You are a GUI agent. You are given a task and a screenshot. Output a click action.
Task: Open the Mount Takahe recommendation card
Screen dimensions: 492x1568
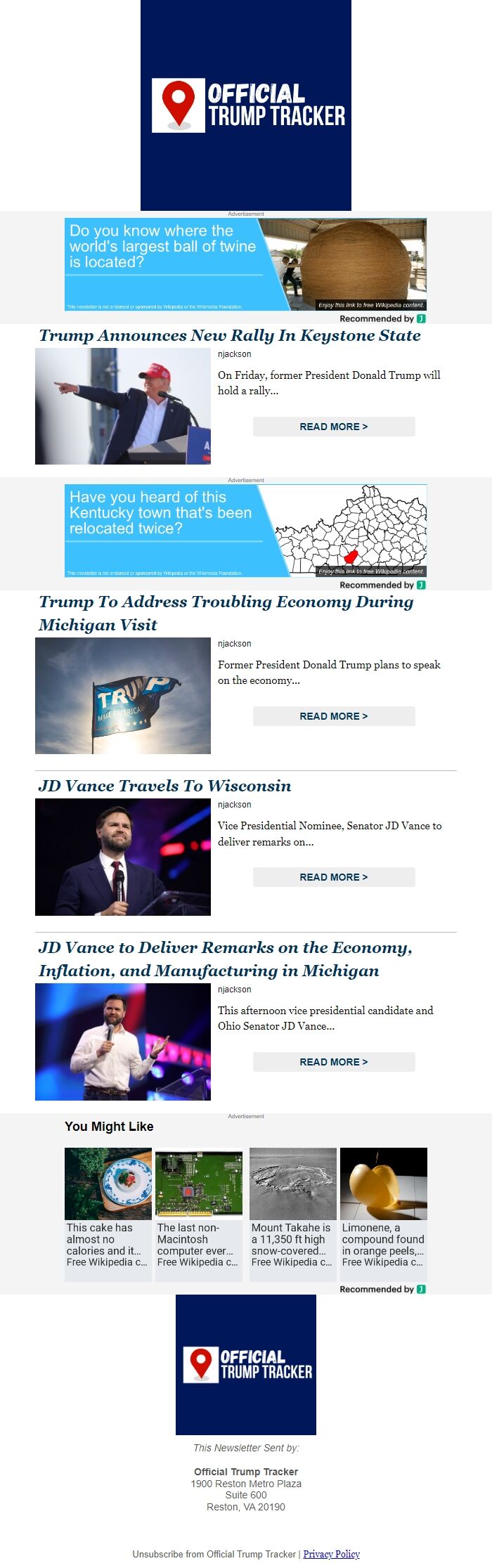[x=293, y=1214]
